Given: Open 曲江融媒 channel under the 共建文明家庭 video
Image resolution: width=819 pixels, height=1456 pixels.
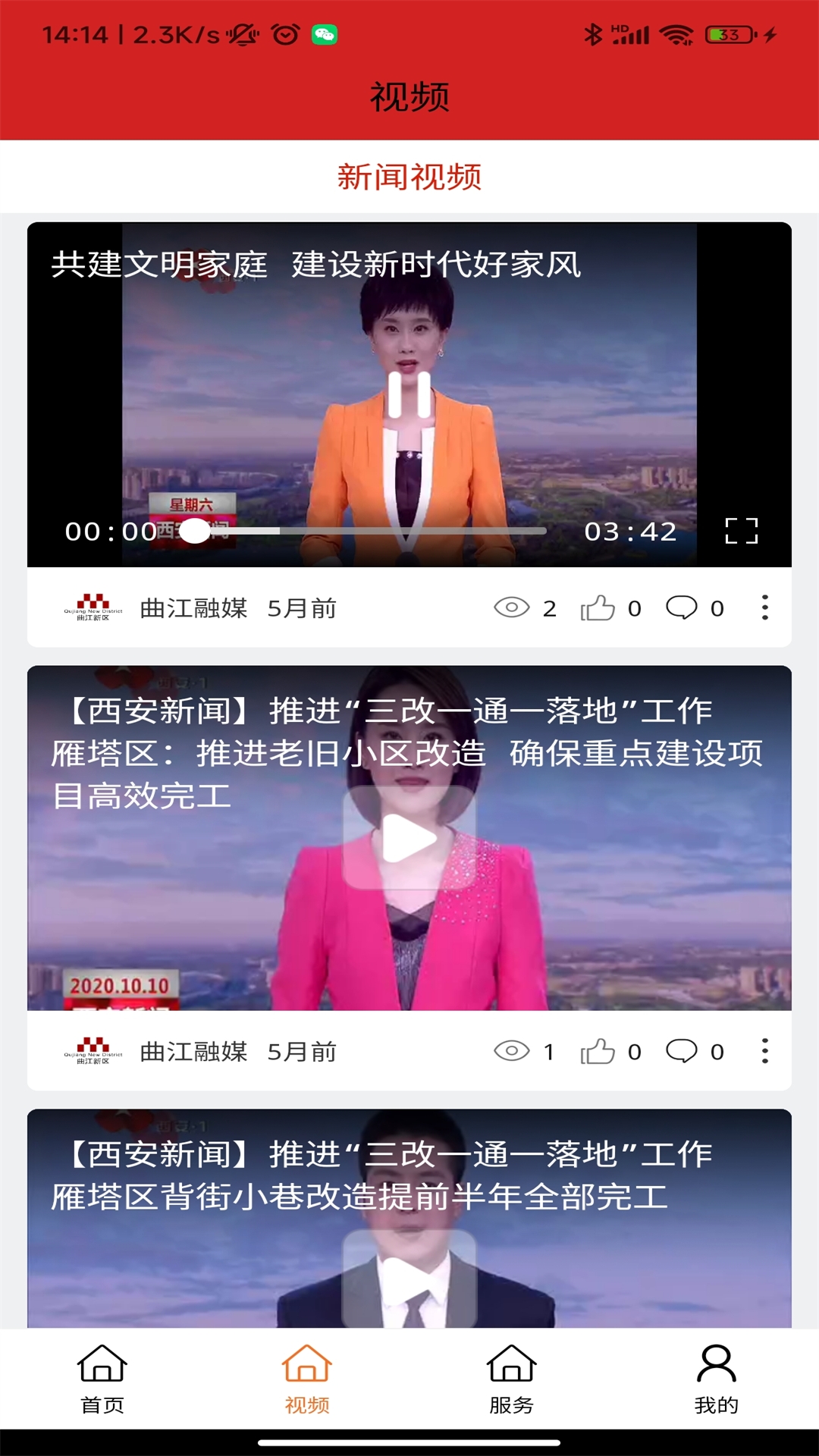Looking at the screenshot, I should click(193, 608).
